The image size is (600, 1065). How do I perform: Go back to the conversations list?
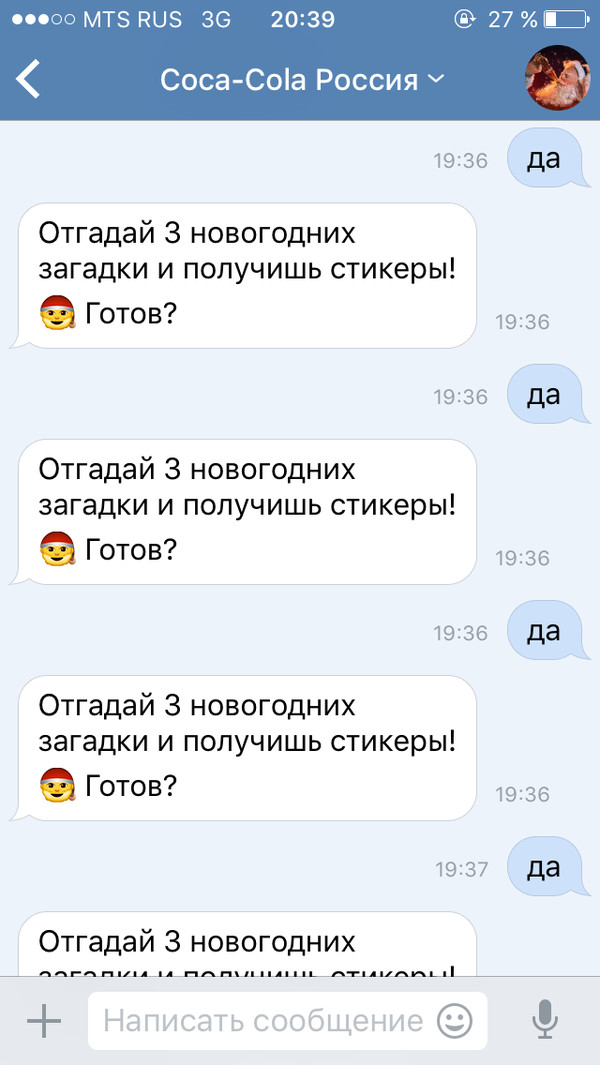(29, 79)
